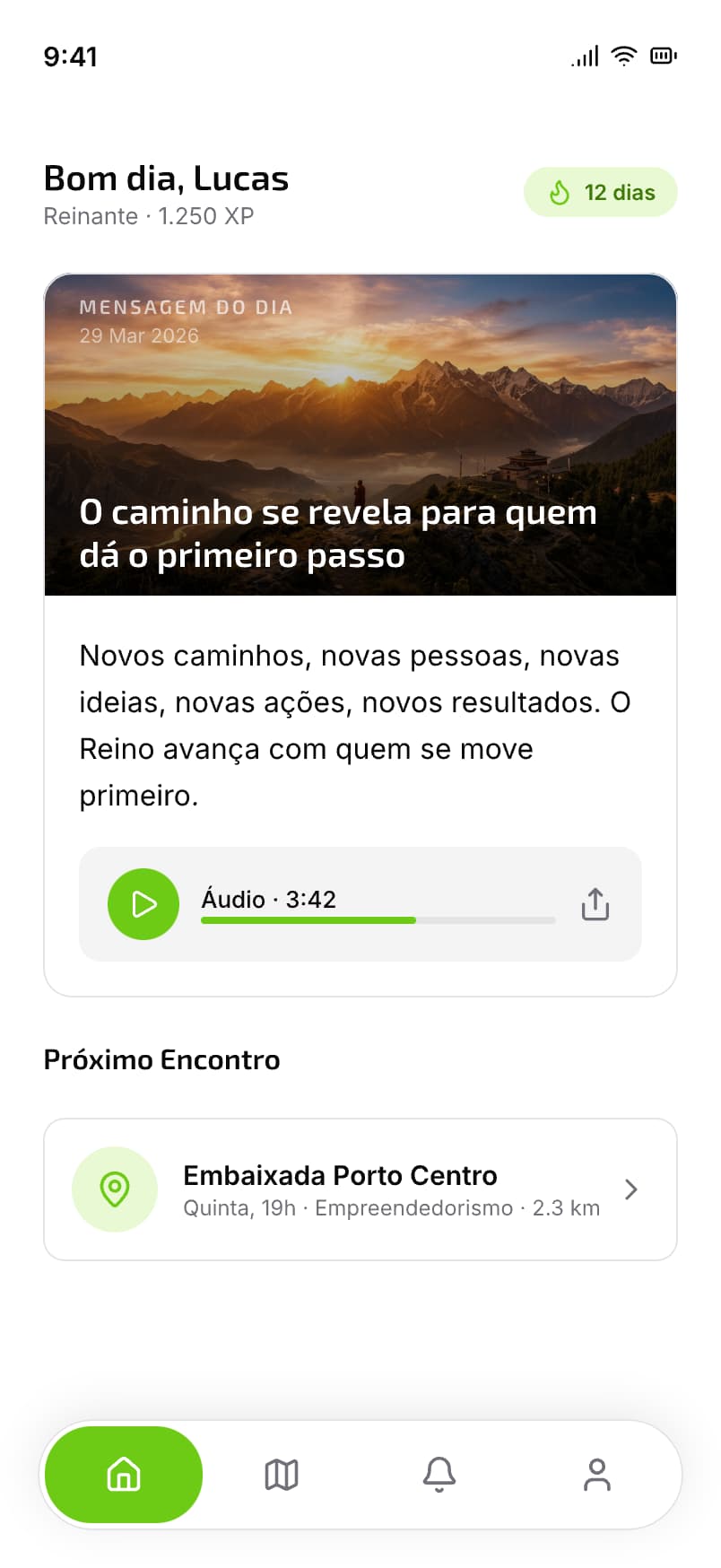Expand Embaixada Porto Centro via the chevron
This screenshot has height=1568, width=721.
click(x=630, y=1189)
